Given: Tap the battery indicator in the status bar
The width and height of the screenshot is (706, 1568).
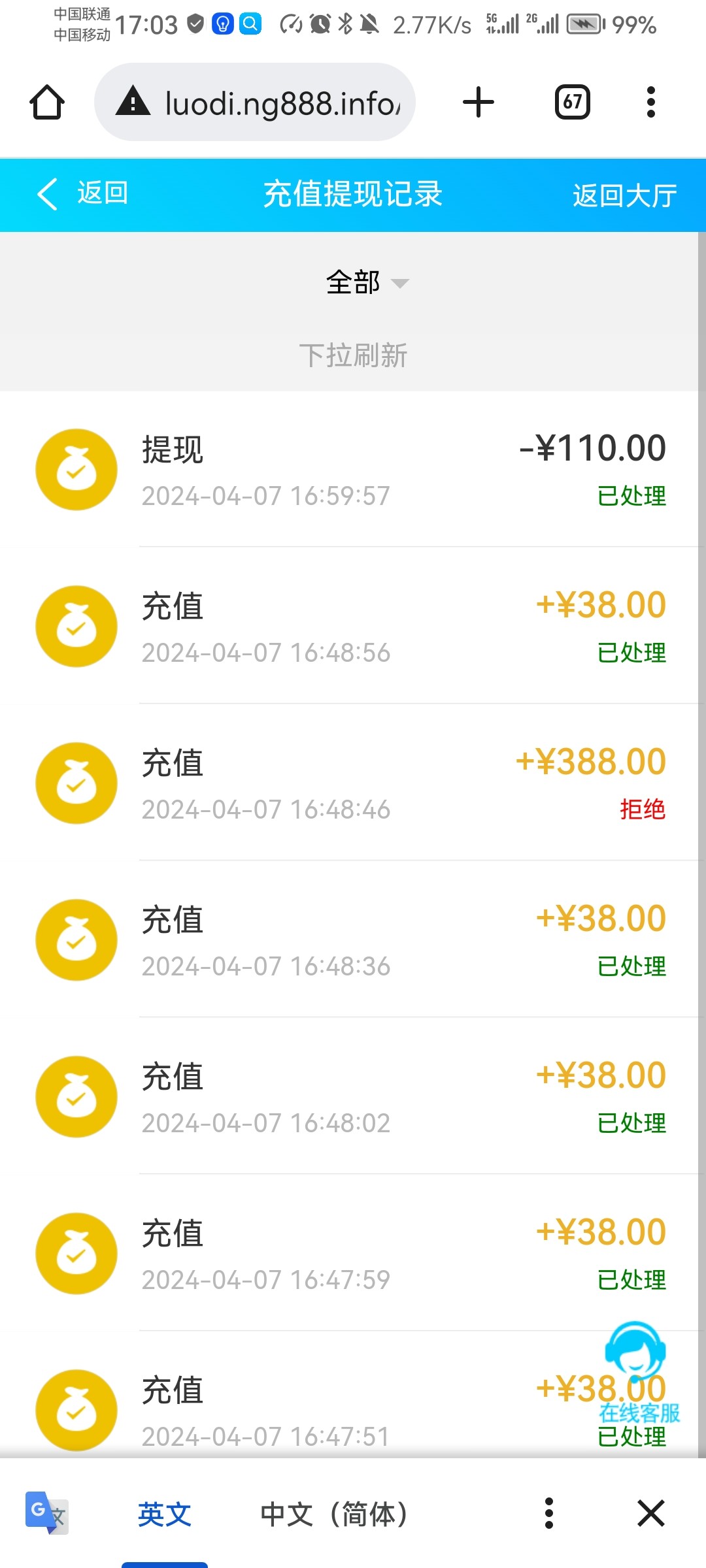Looking at the screenshot, I should [584, 24].
